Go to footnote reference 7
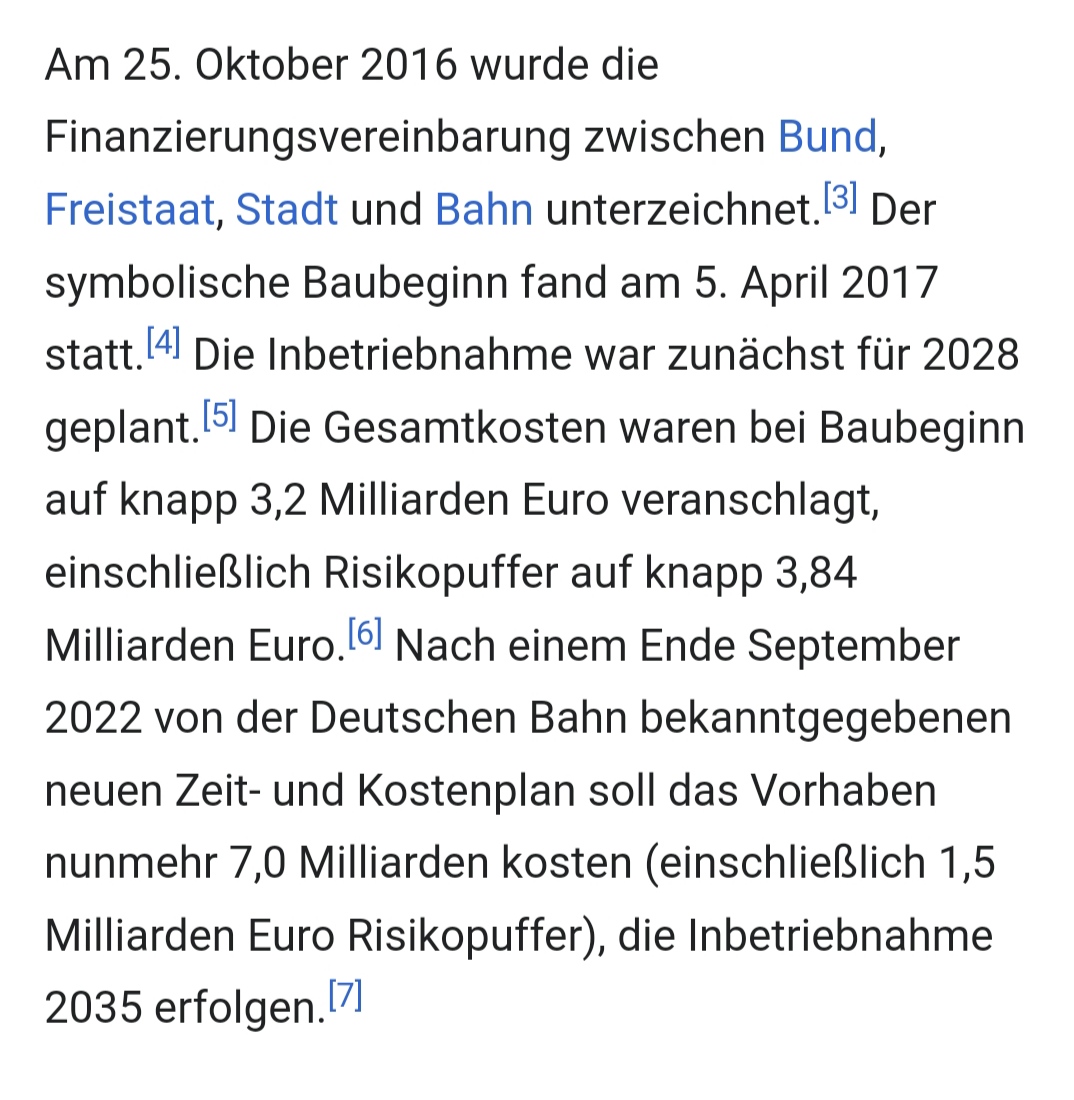Viewport: 1074px width, 1100px height. [345, 997]
